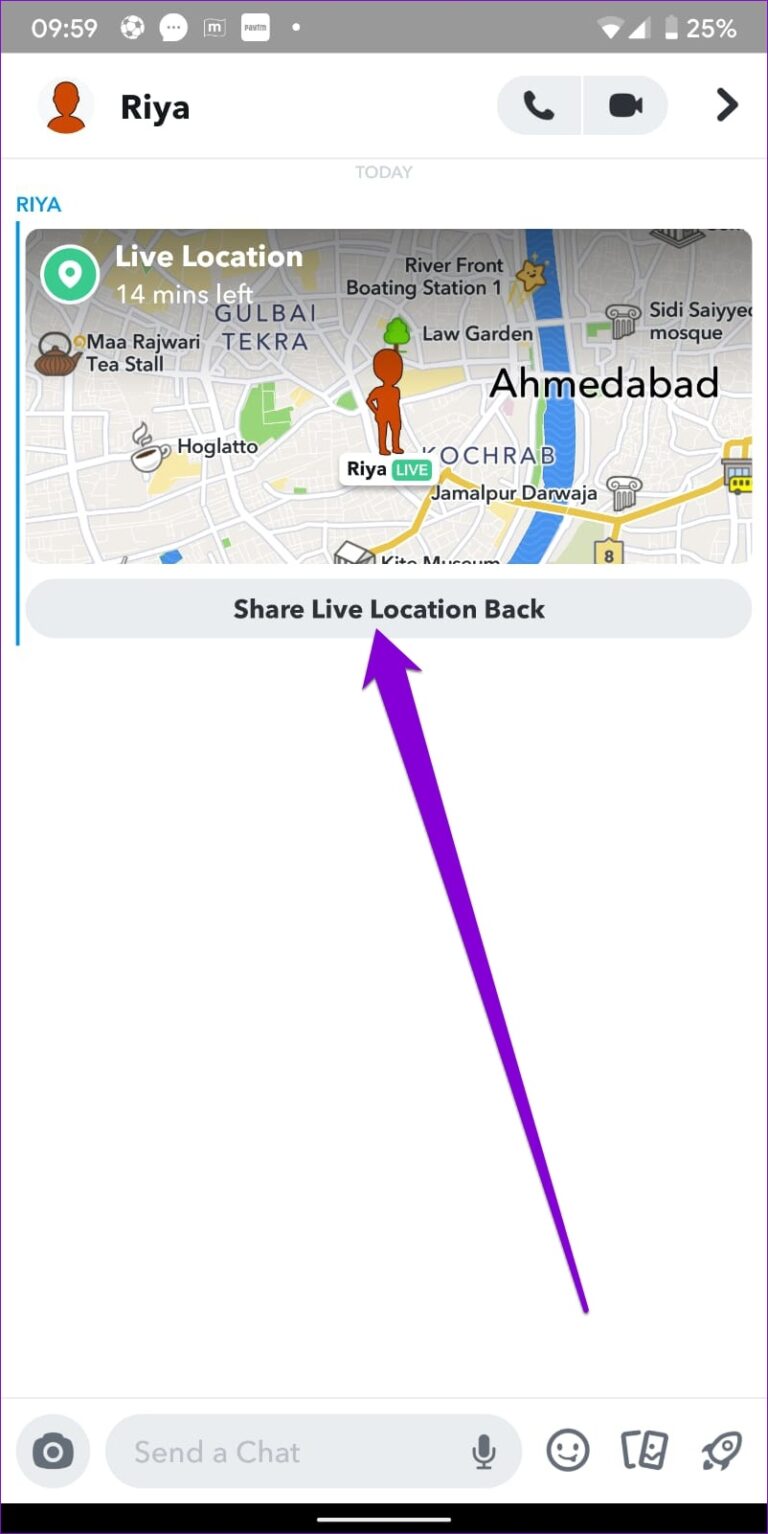Open the Memories card icon near the chat bar

(x=644, y=1451)
